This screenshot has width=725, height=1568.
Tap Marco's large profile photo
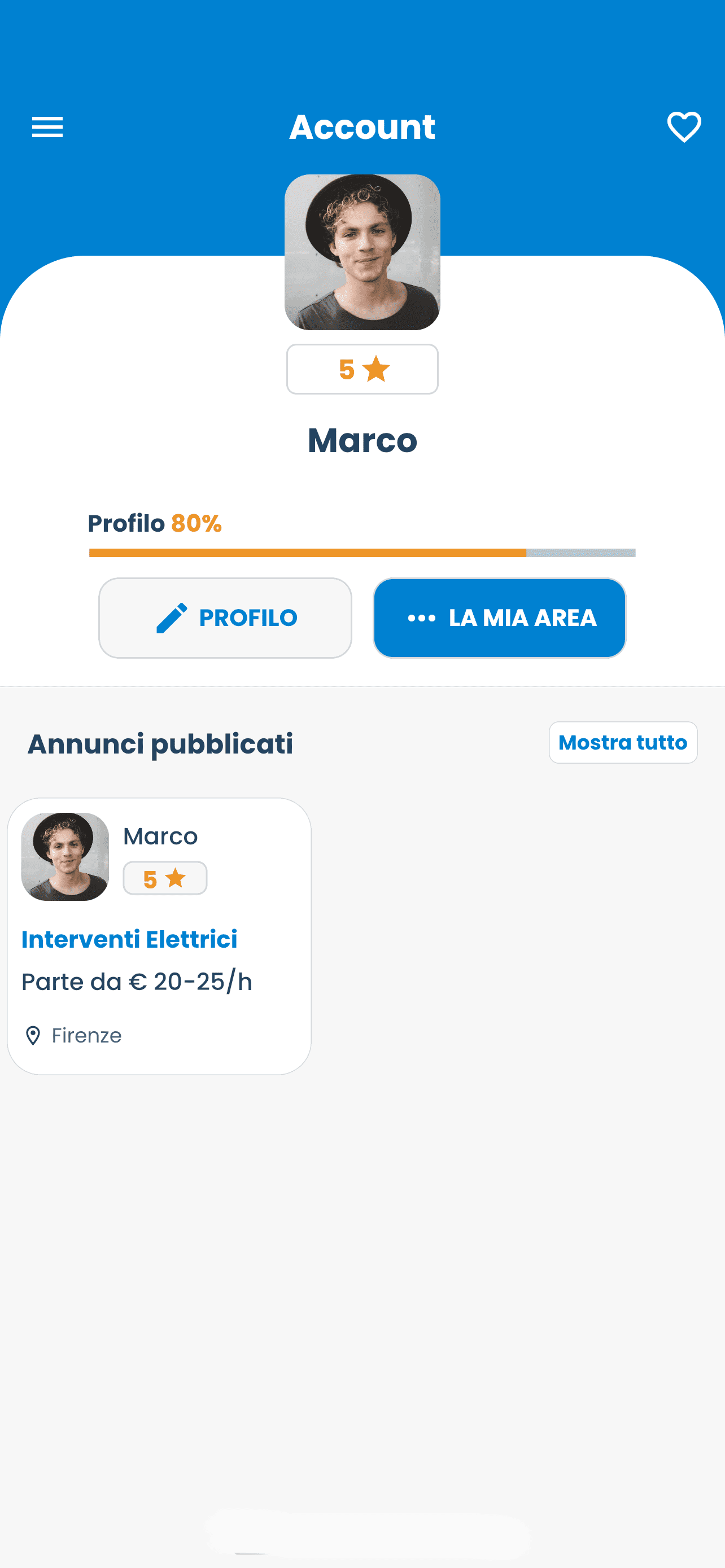(362, 253)
